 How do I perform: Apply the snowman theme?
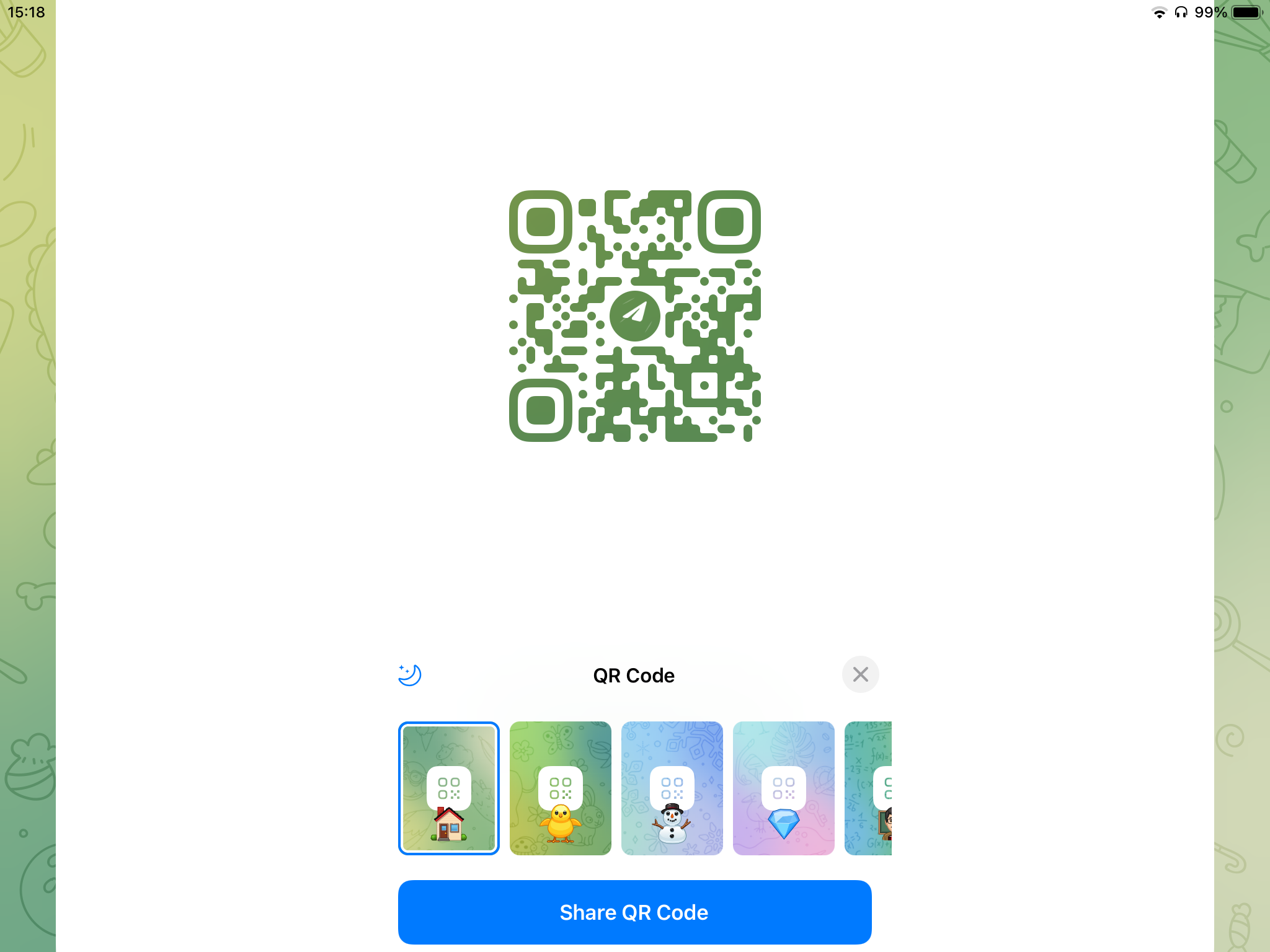(672, 788)
